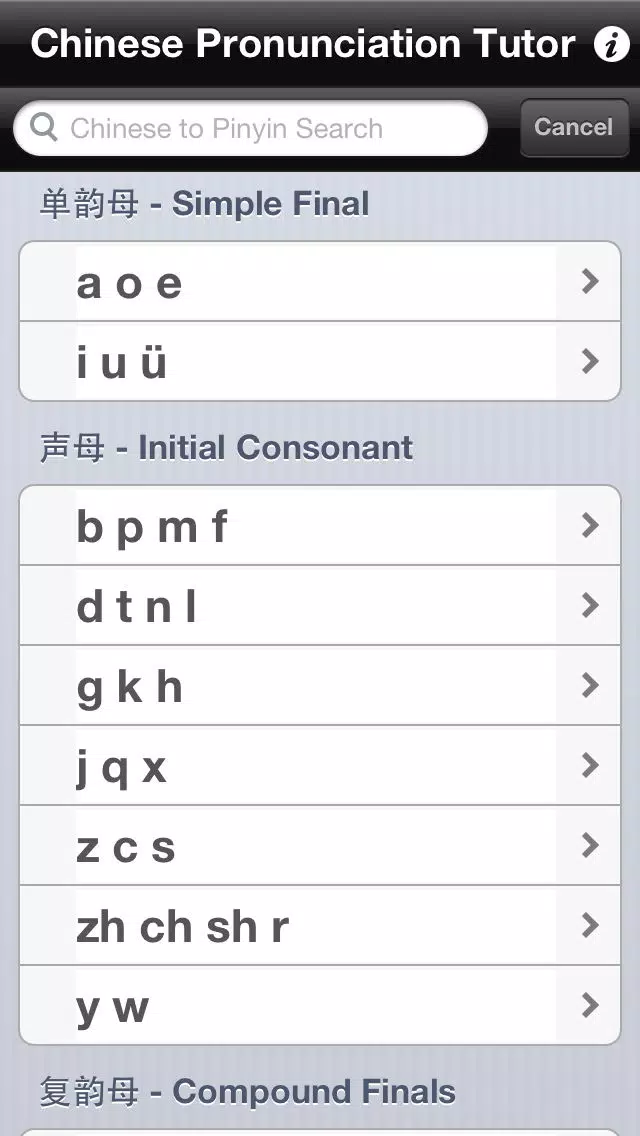This screenshot has height=1136, width=640.
Task: Open the zh ch sh r consonants row
Action: coord(320,926)
